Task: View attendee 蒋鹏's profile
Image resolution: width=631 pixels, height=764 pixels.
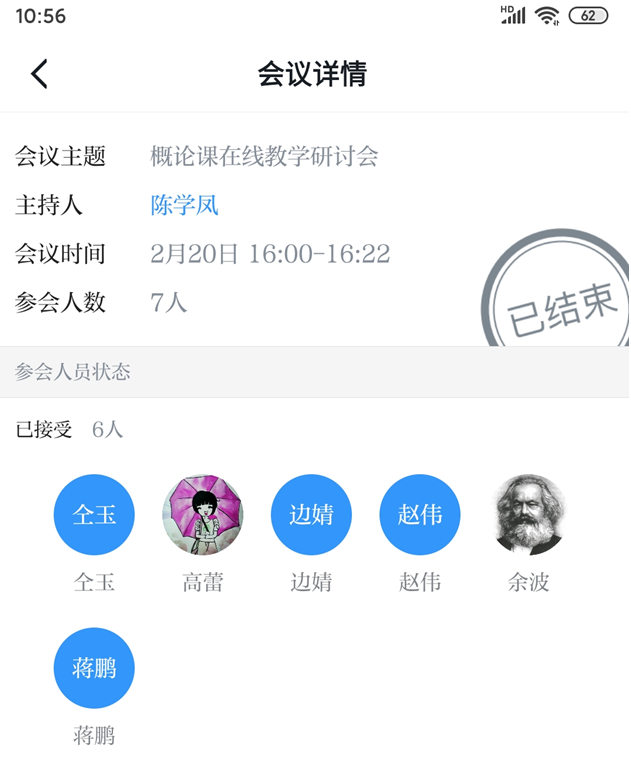Action: pos(94,668)
